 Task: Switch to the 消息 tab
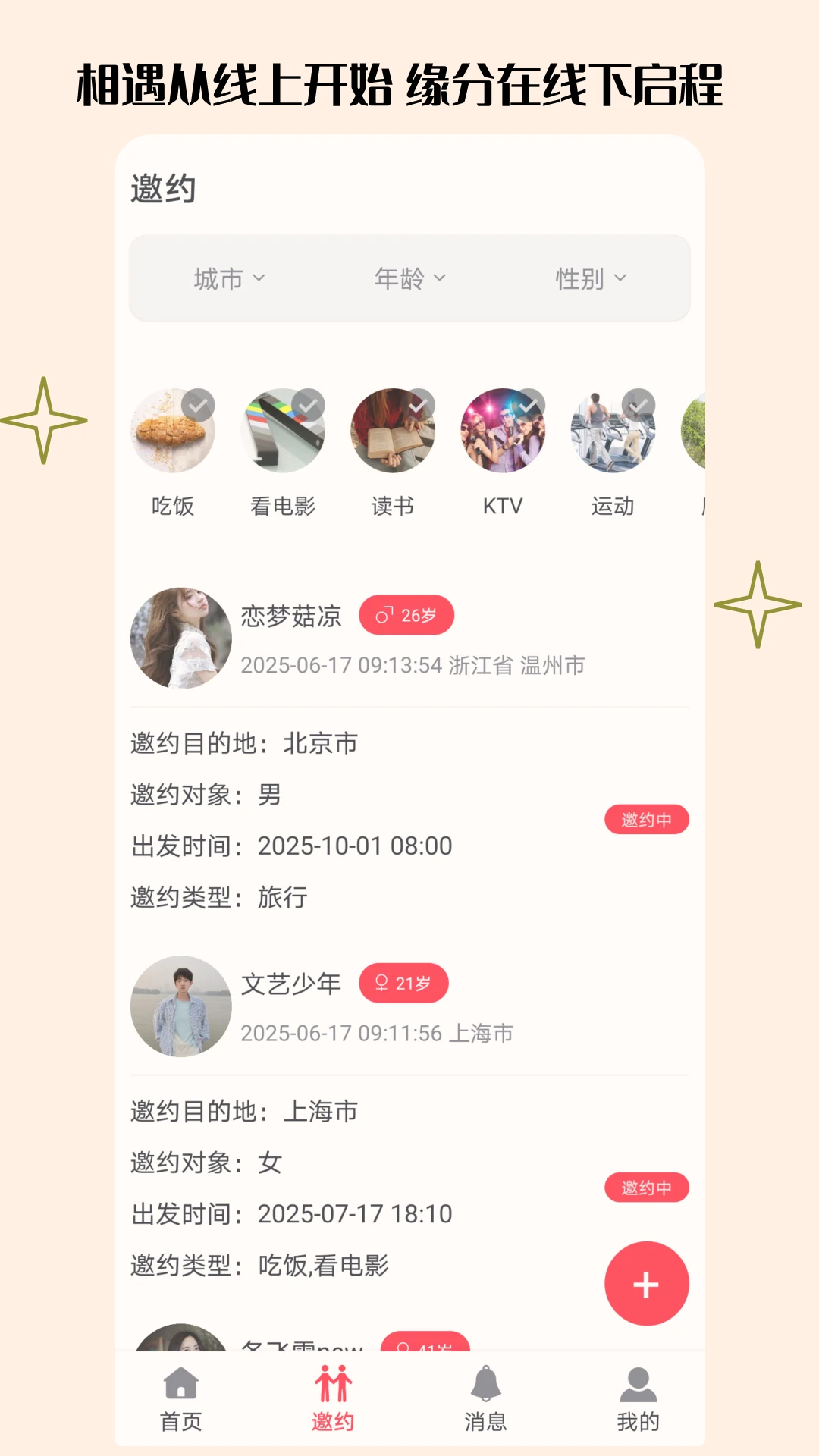coord(485,1395)
